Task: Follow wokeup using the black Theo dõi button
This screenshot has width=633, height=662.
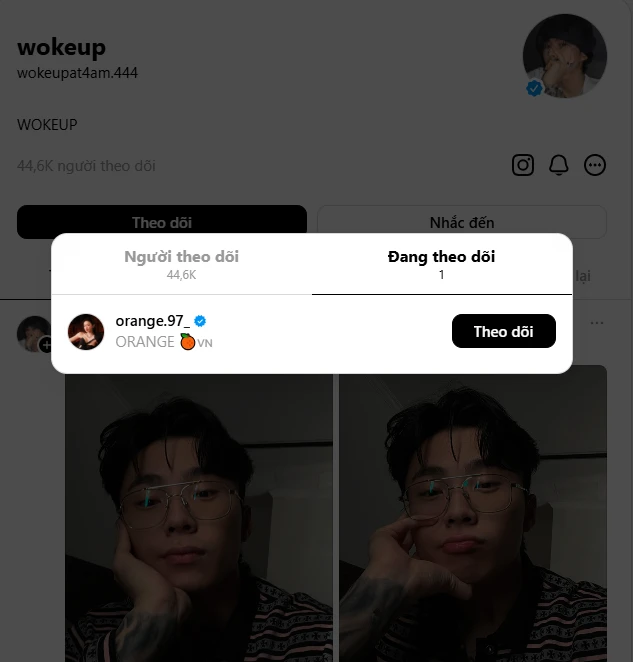Action: click(x=161, y=222)
